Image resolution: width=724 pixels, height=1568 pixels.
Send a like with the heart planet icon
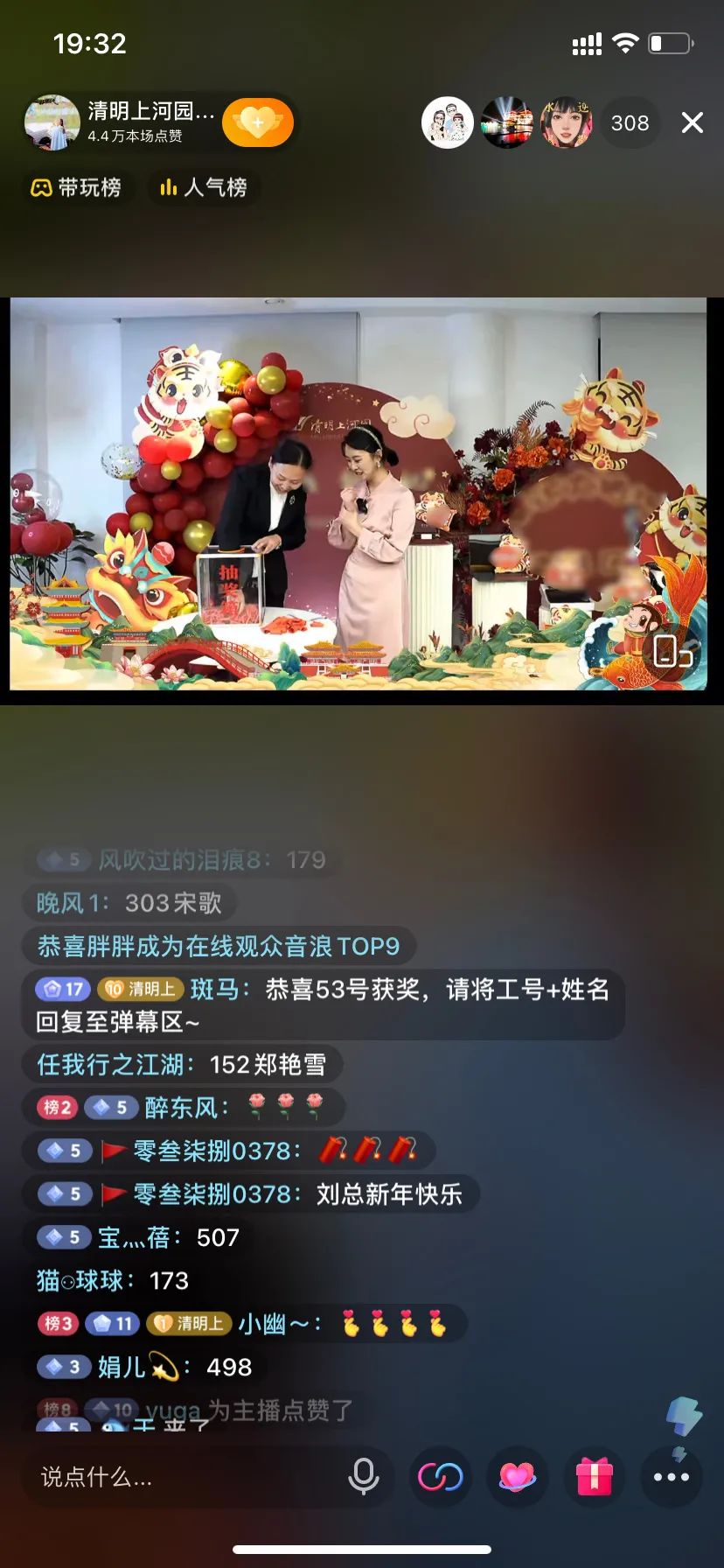tap(517, 1477)
